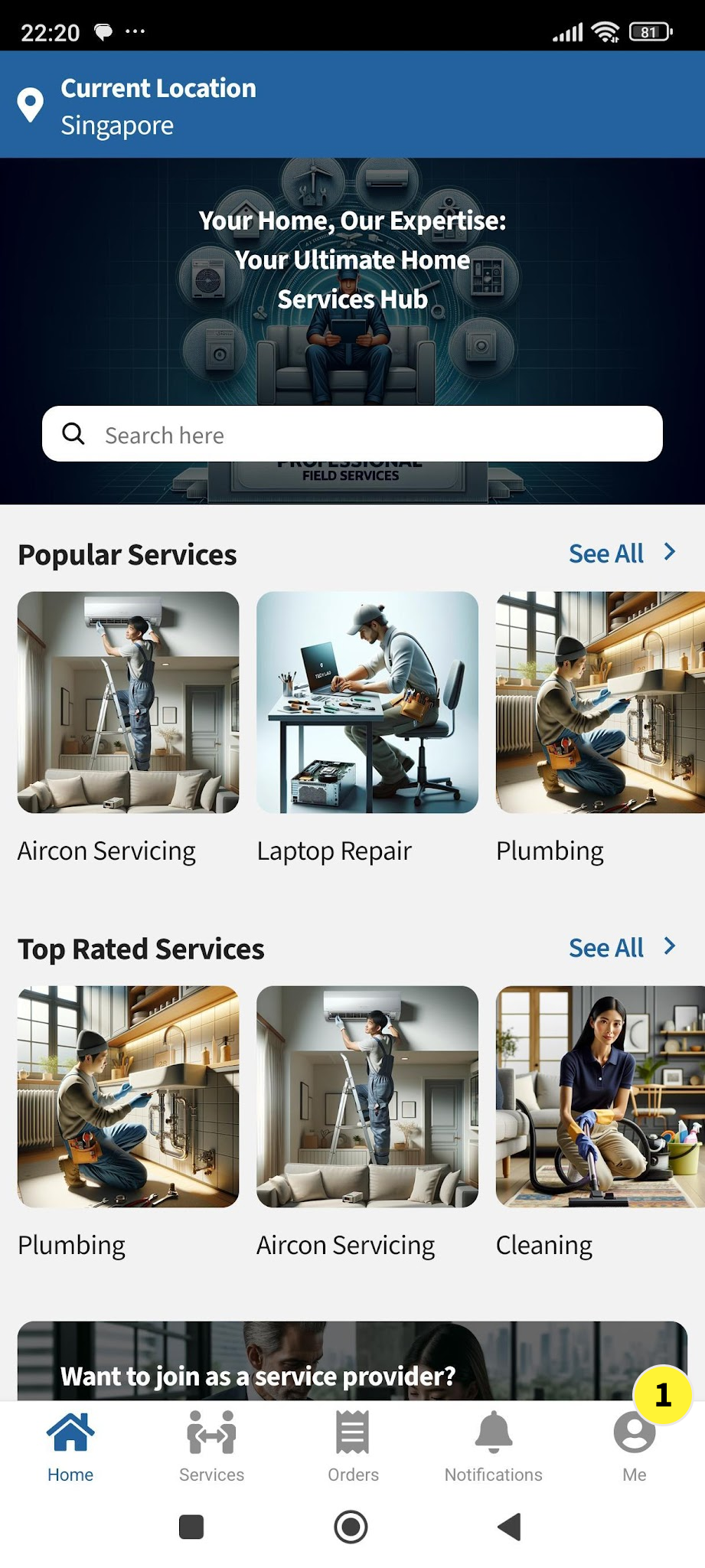This screenshot has width=705, height=1568.
Task: See all Top Rated Services
Action: (x=621, y=948)
